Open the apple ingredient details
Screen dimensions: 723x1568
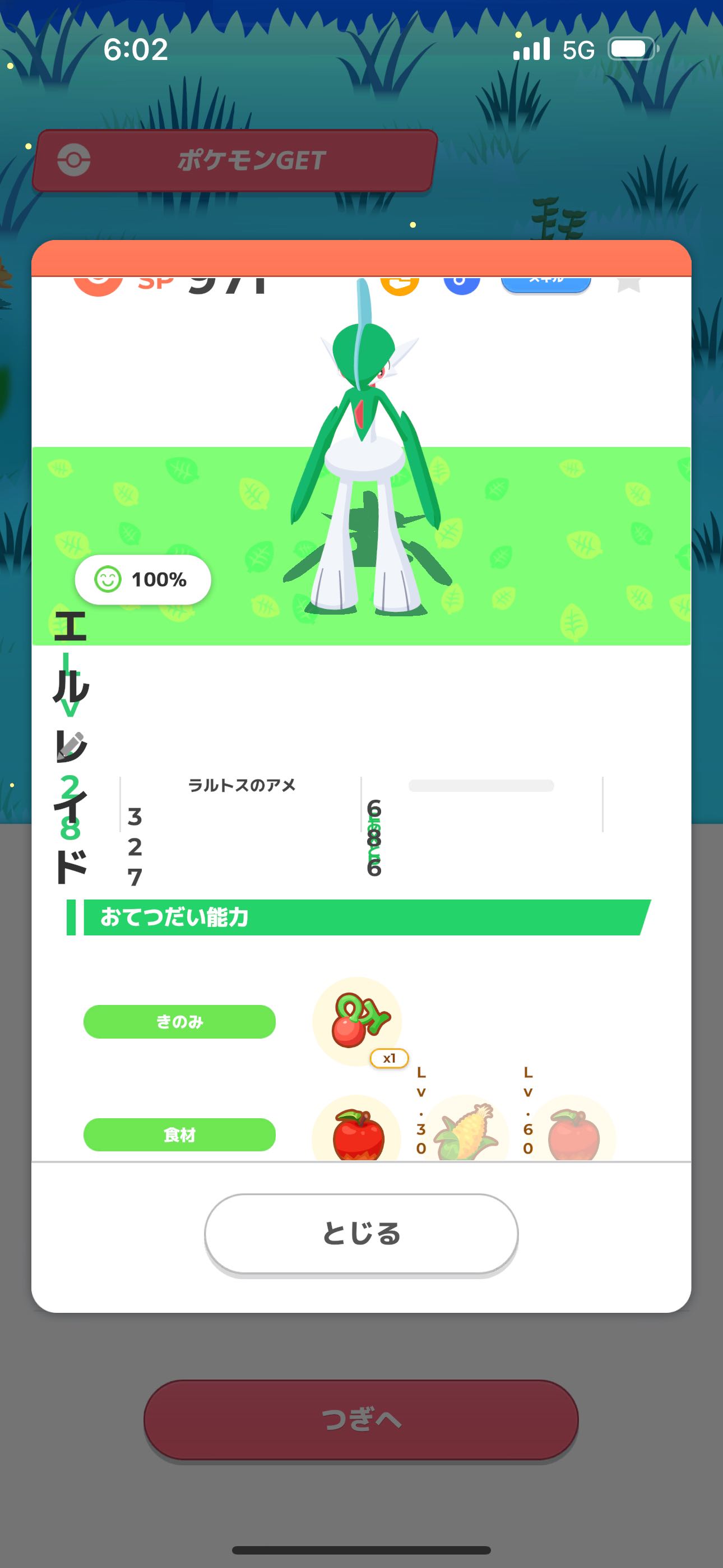[x=357, y=1130]
